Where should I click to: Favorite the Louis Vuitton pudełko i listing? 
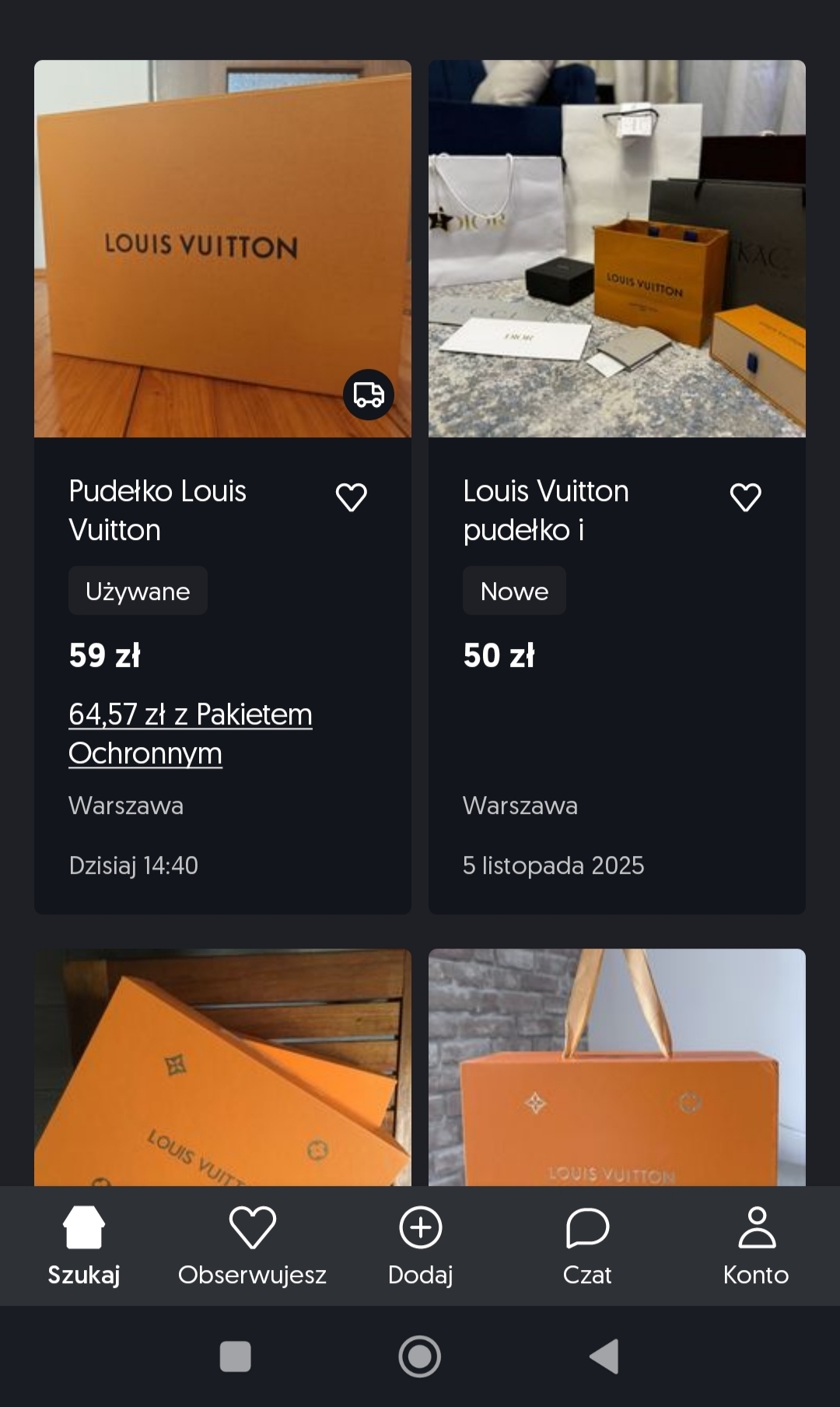click(x=745, y=497)
